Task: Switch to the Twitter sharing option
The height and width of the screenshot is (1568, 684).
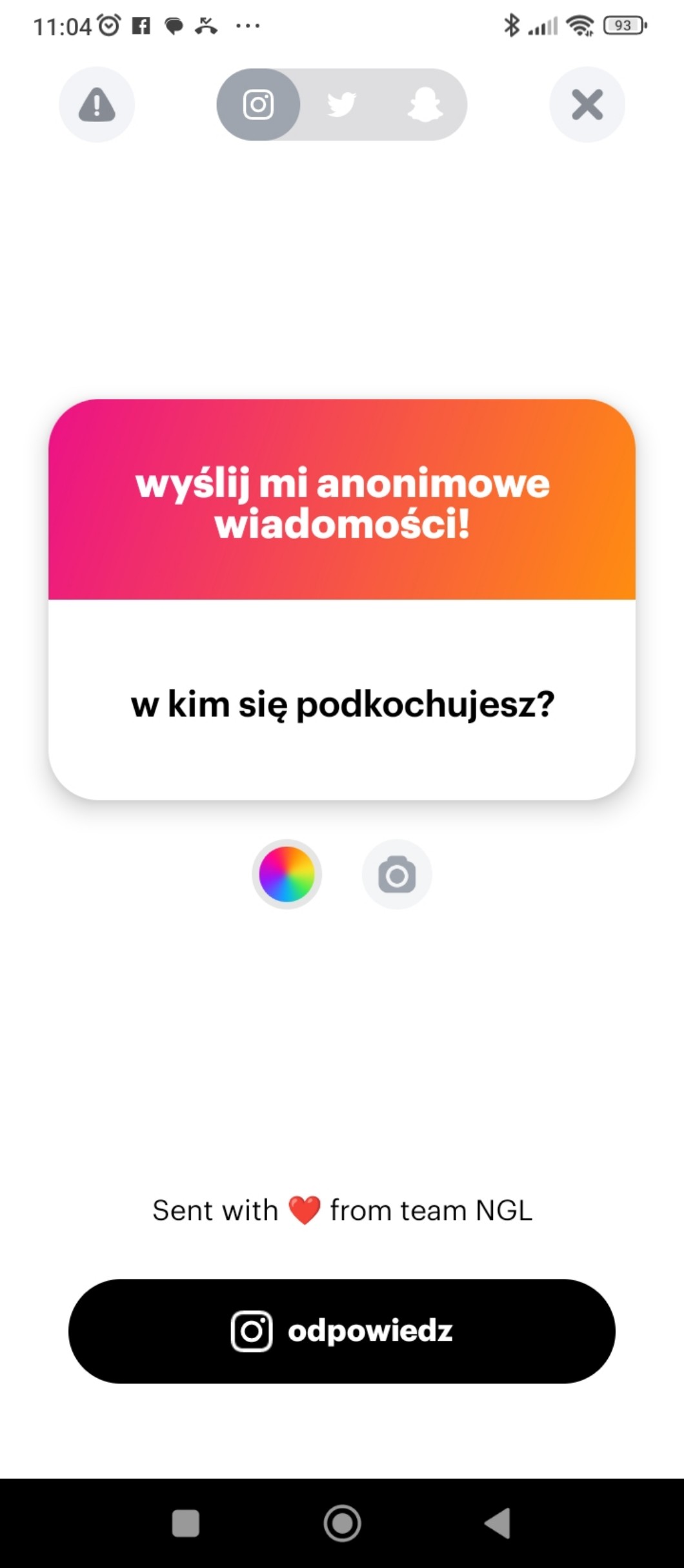Action: coord(341,105)
